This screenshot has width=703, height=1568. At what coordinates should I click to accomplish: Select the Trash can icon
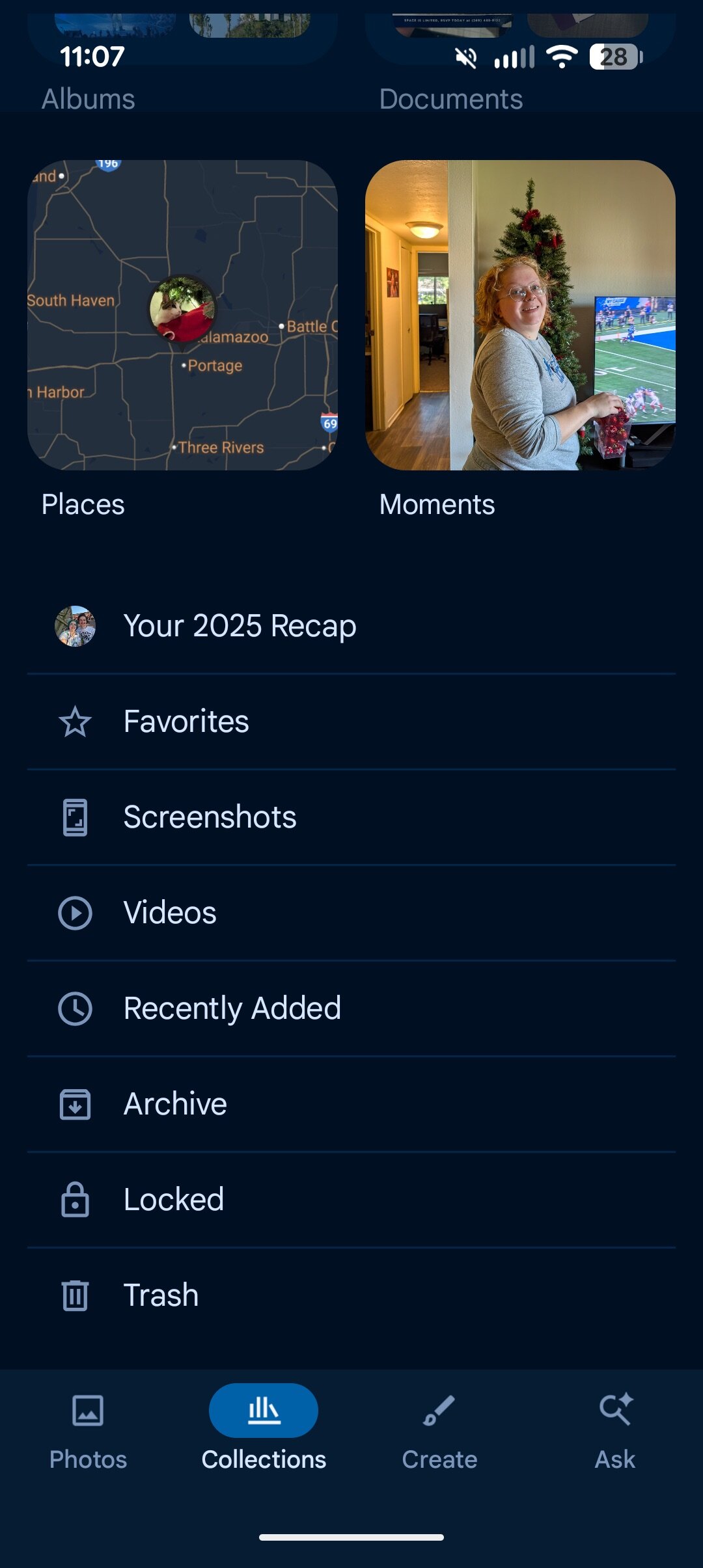(74, 1294)
